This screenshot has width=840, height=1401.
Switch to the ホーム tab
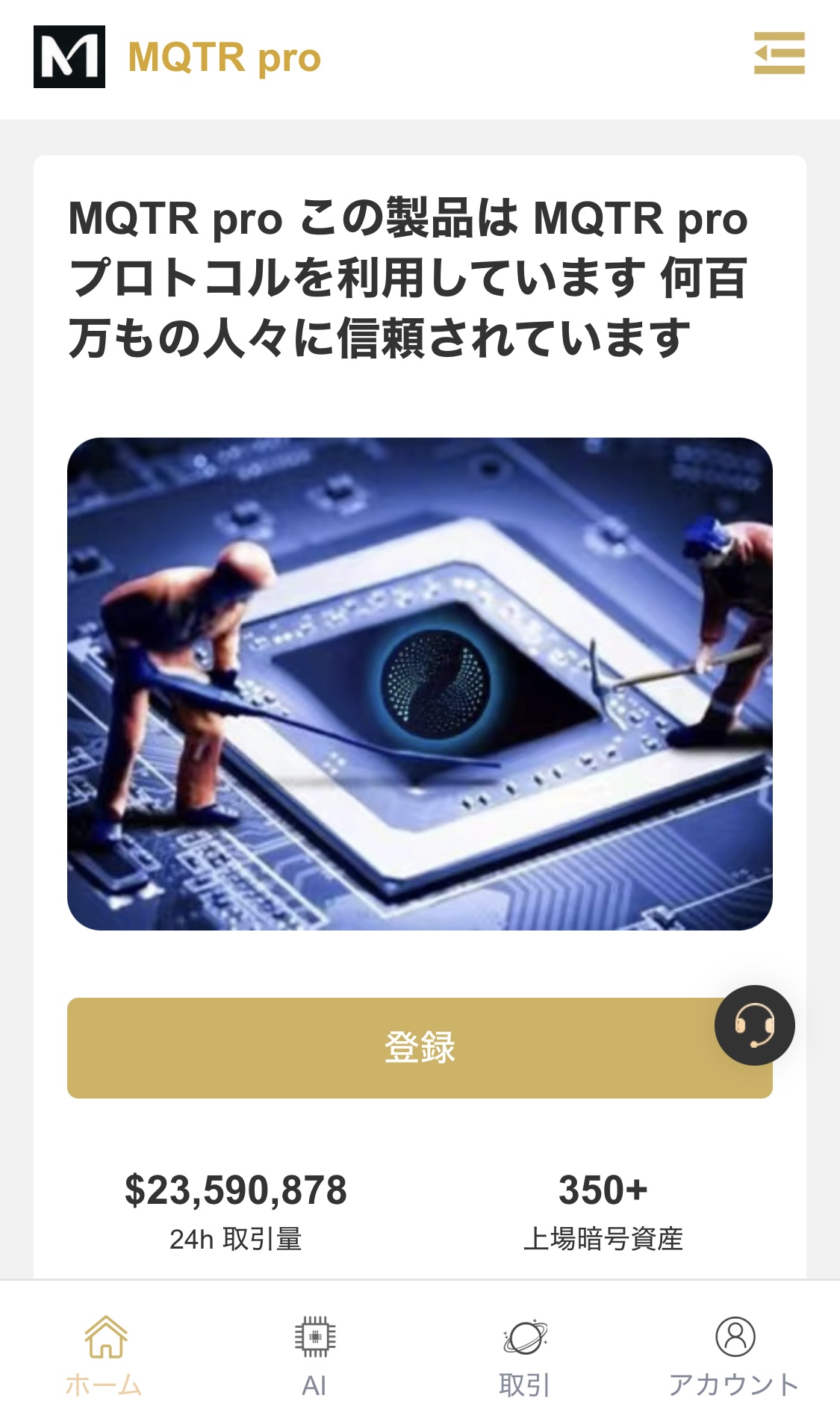point(105,1353)
